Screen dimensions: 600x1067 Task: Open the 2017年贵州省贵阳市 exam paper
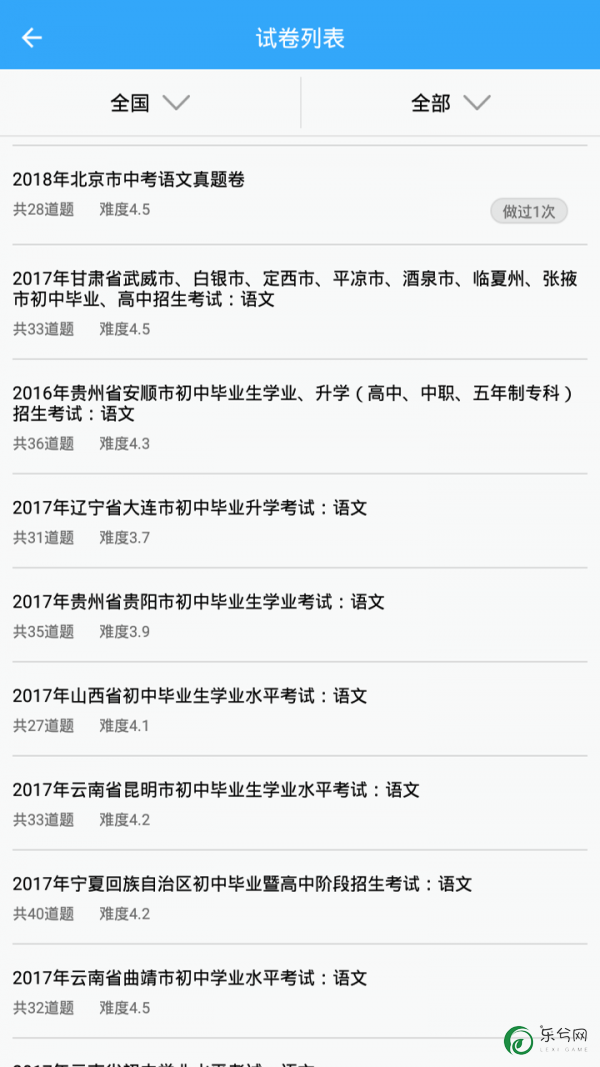tap(300, 614)
